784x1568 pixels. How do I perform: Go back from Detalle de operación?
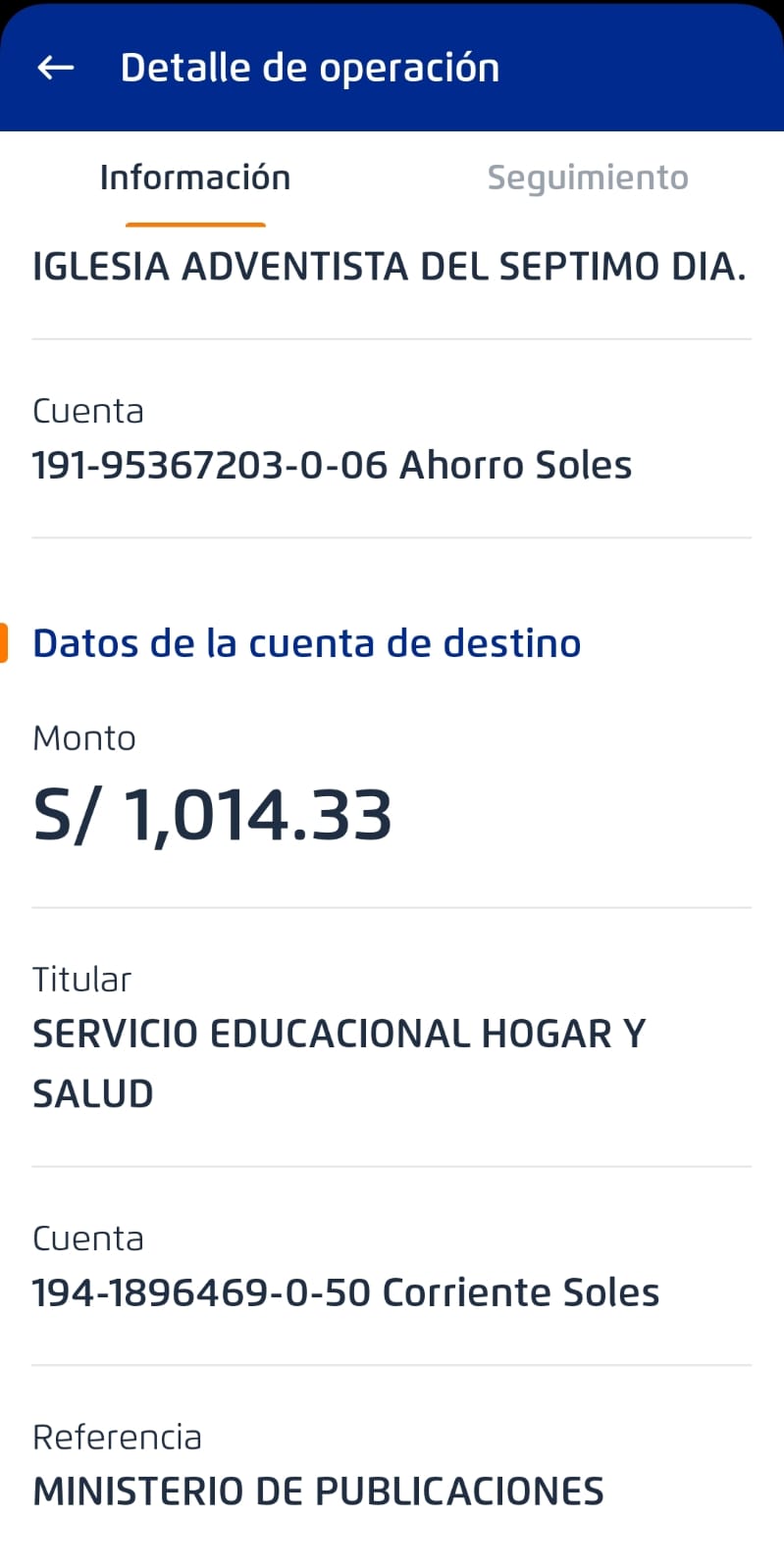56,68
